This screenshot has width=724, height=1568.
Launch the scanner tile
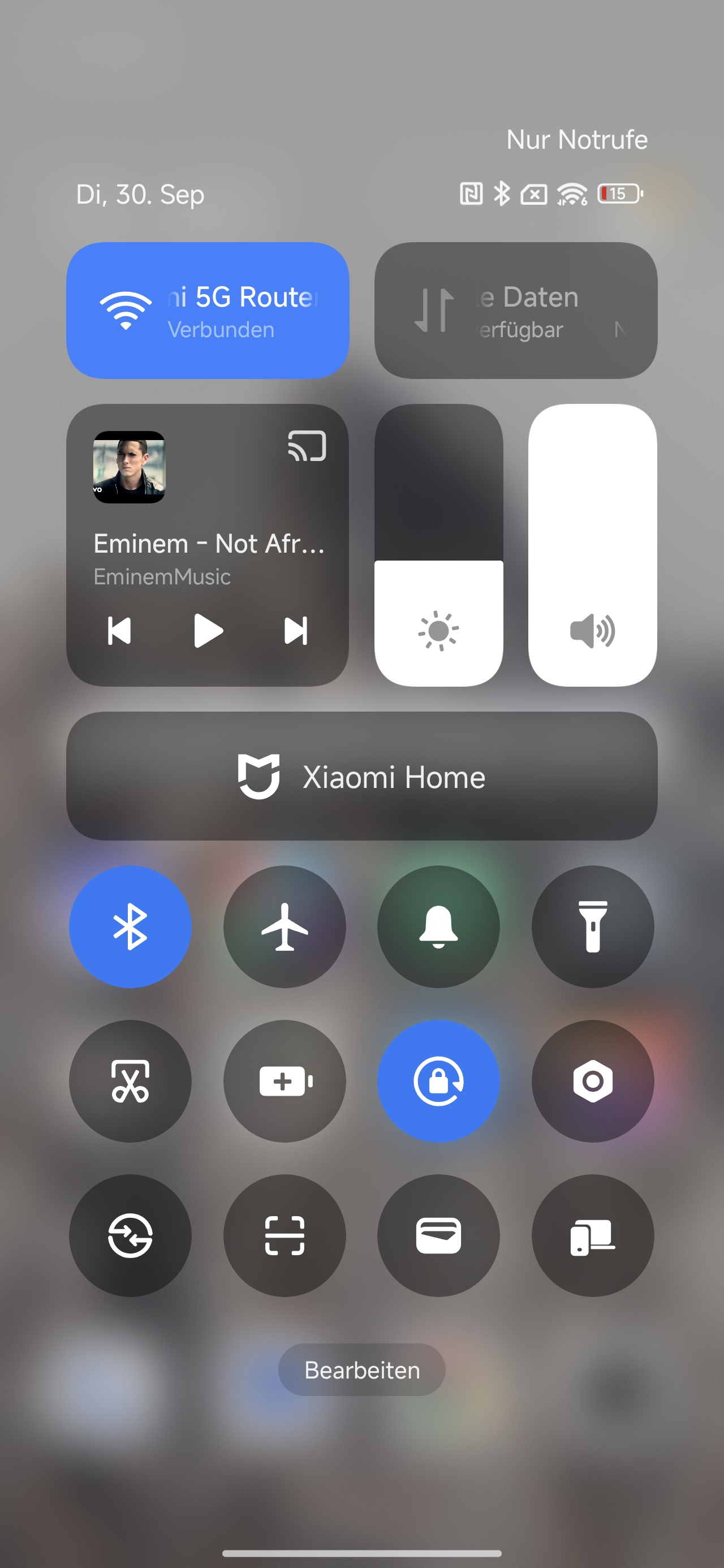[285, 1235]
